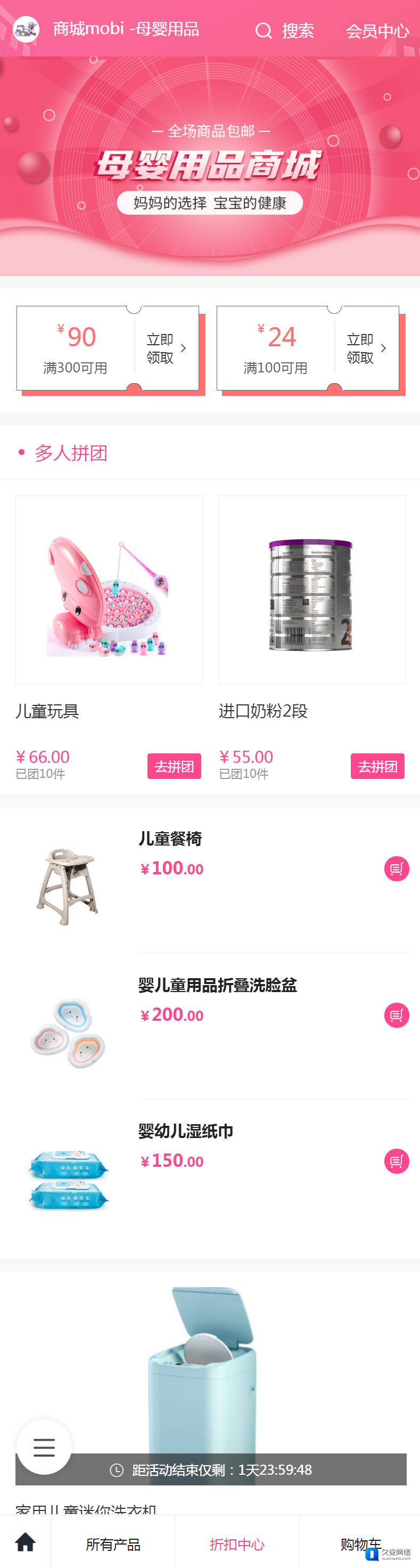
Task: Open the 婴幼儿湿纸巾 product
Action: coord(185,1132)
